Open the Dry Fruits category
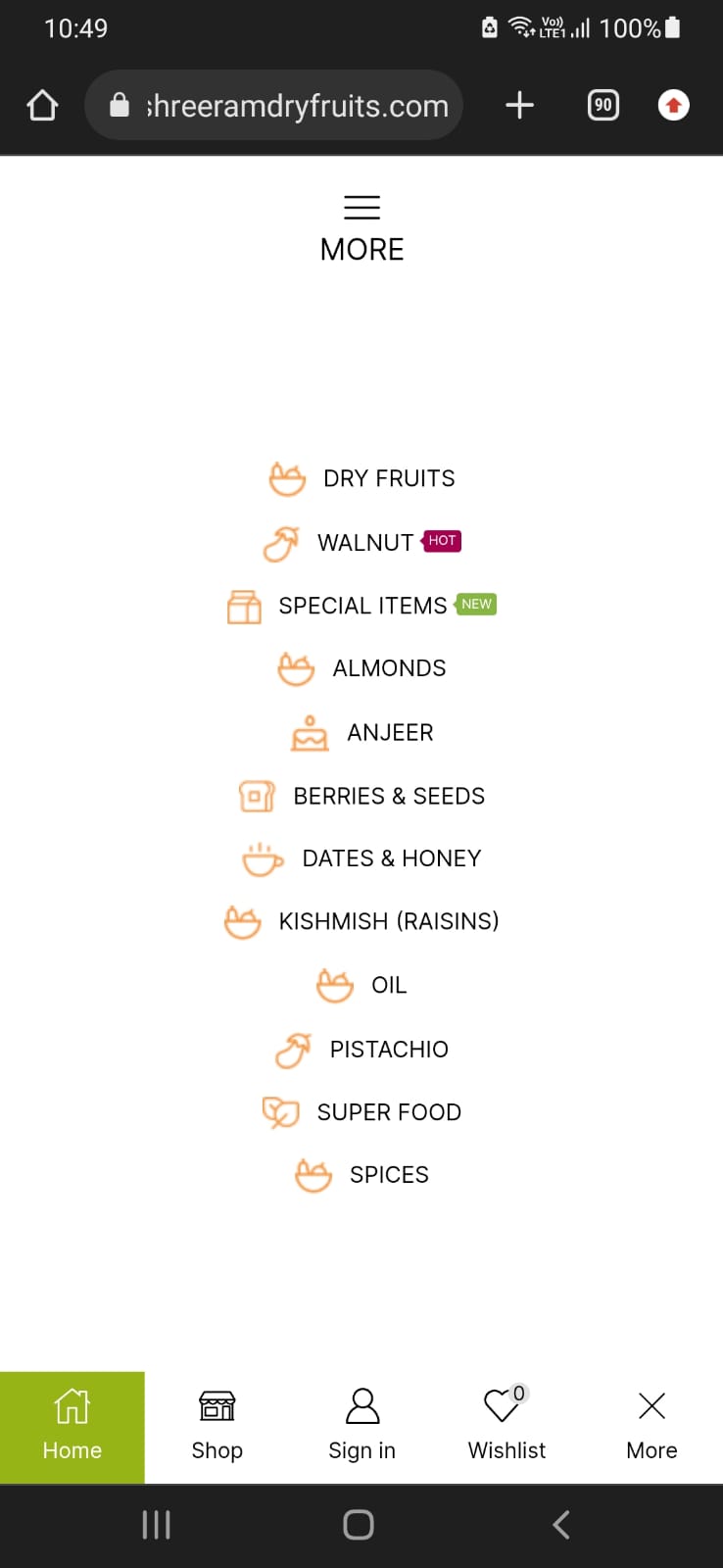This screenshot has height=1568, width=723. [x=362, y=478]
